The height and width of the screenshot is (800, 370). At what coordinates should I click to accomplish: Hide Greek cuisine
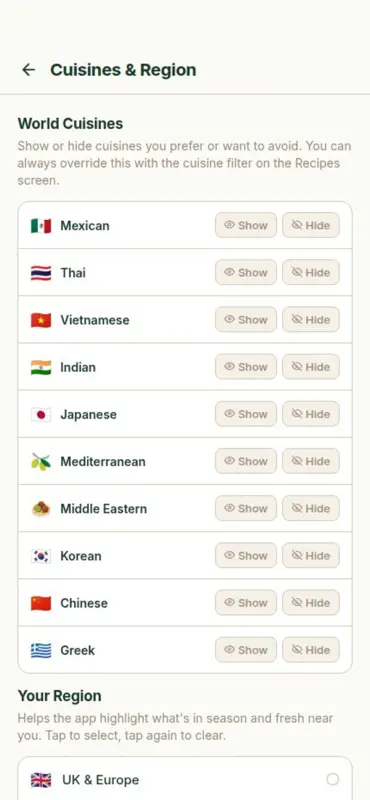[x=311, y=650]
